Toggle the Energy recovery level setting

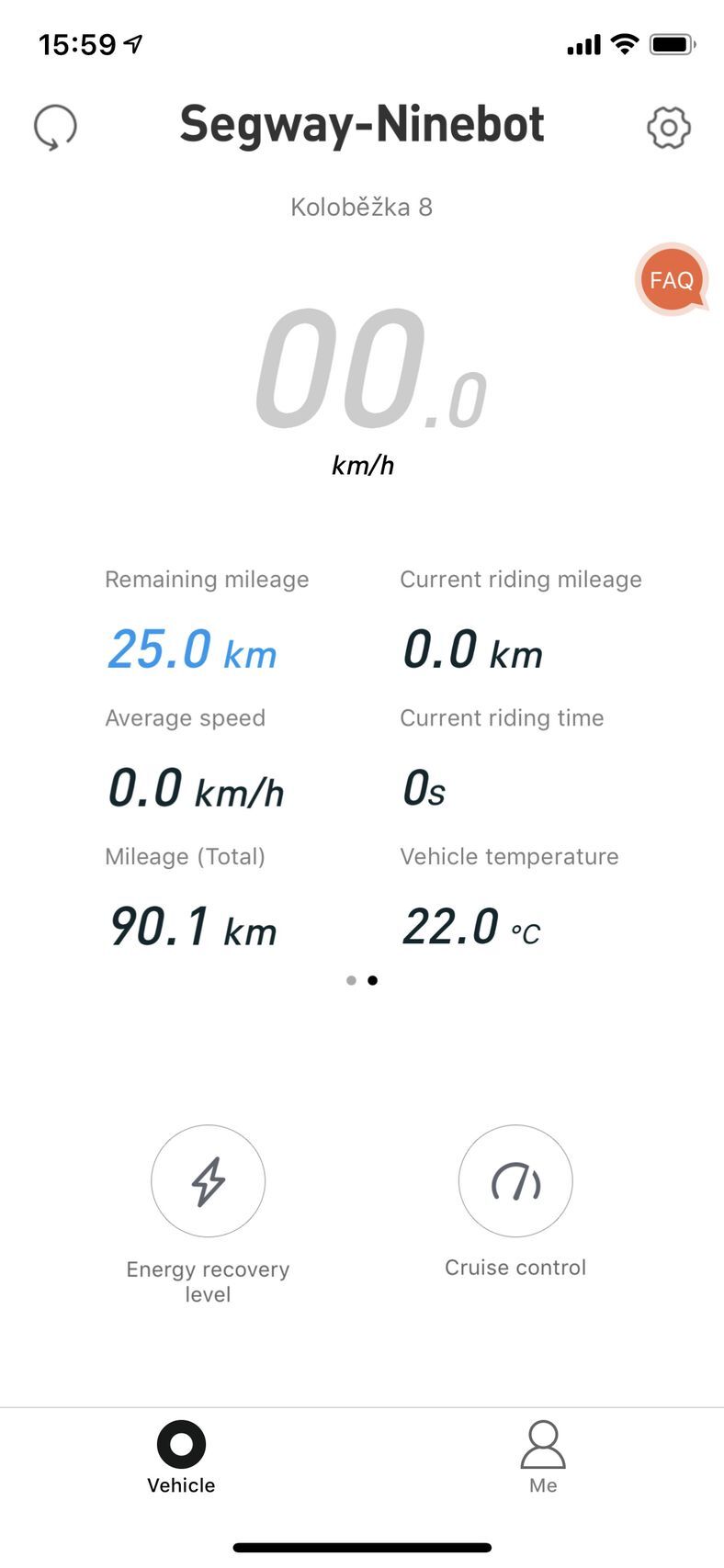(209, 1182)
